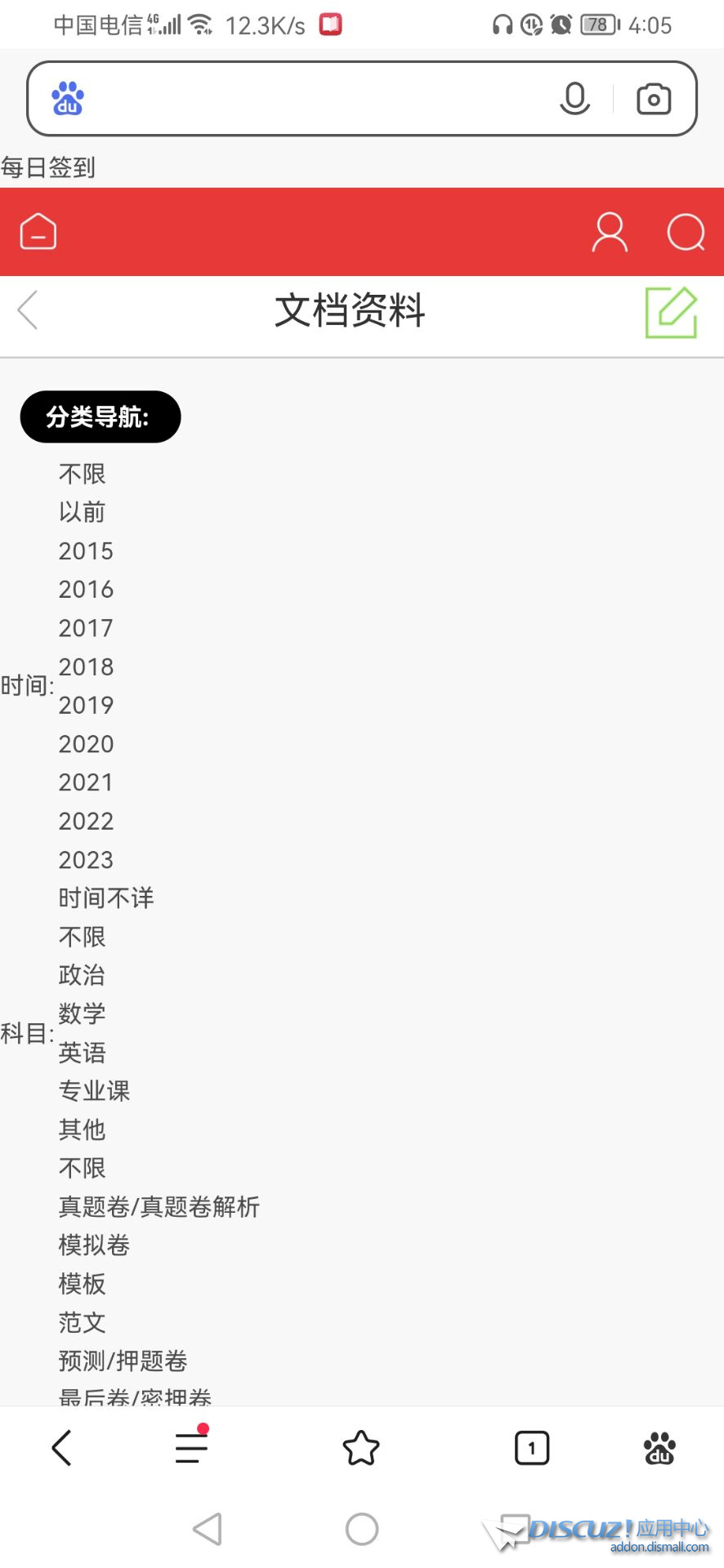Filter documents by year 2015

pos(86,551)
